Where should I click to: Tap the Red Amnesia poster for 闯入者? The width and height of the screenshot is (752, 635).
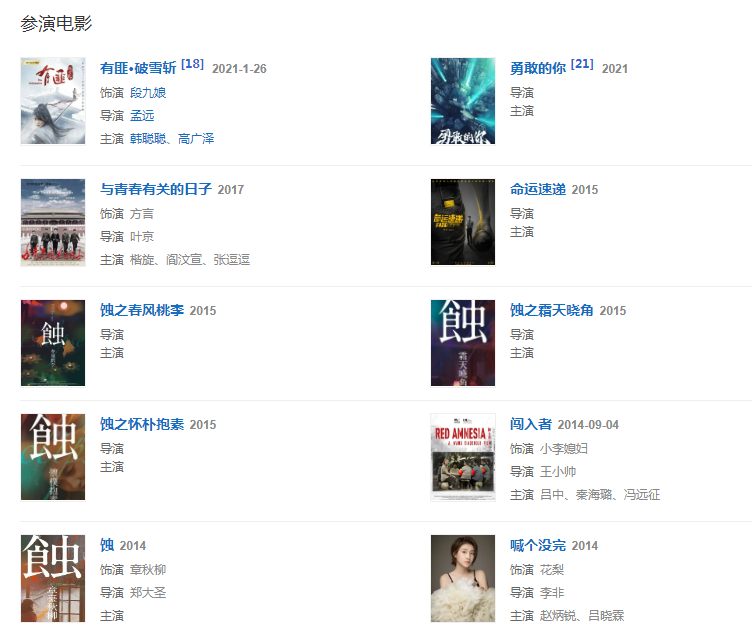[x=463, y=457]
